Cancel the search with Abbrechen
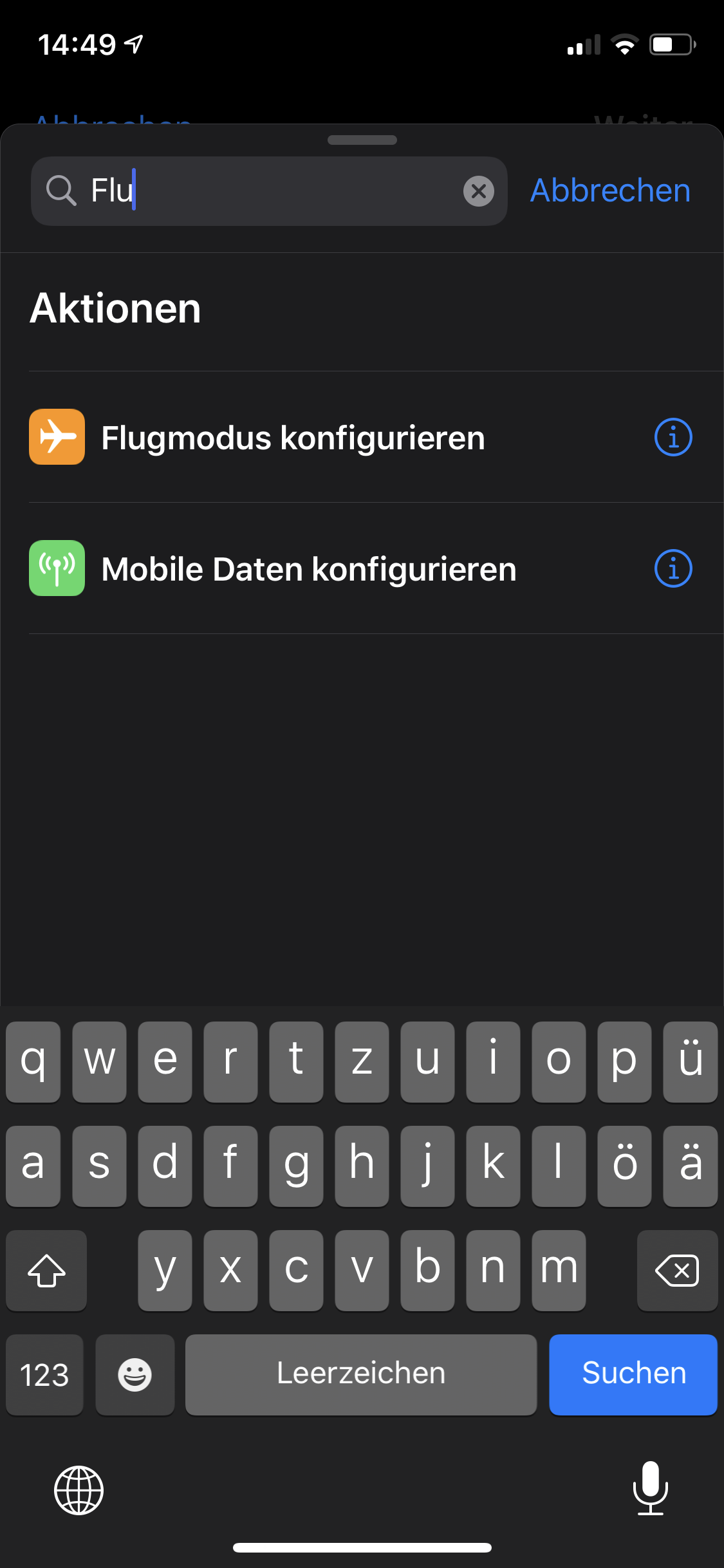 pos(609,191)
